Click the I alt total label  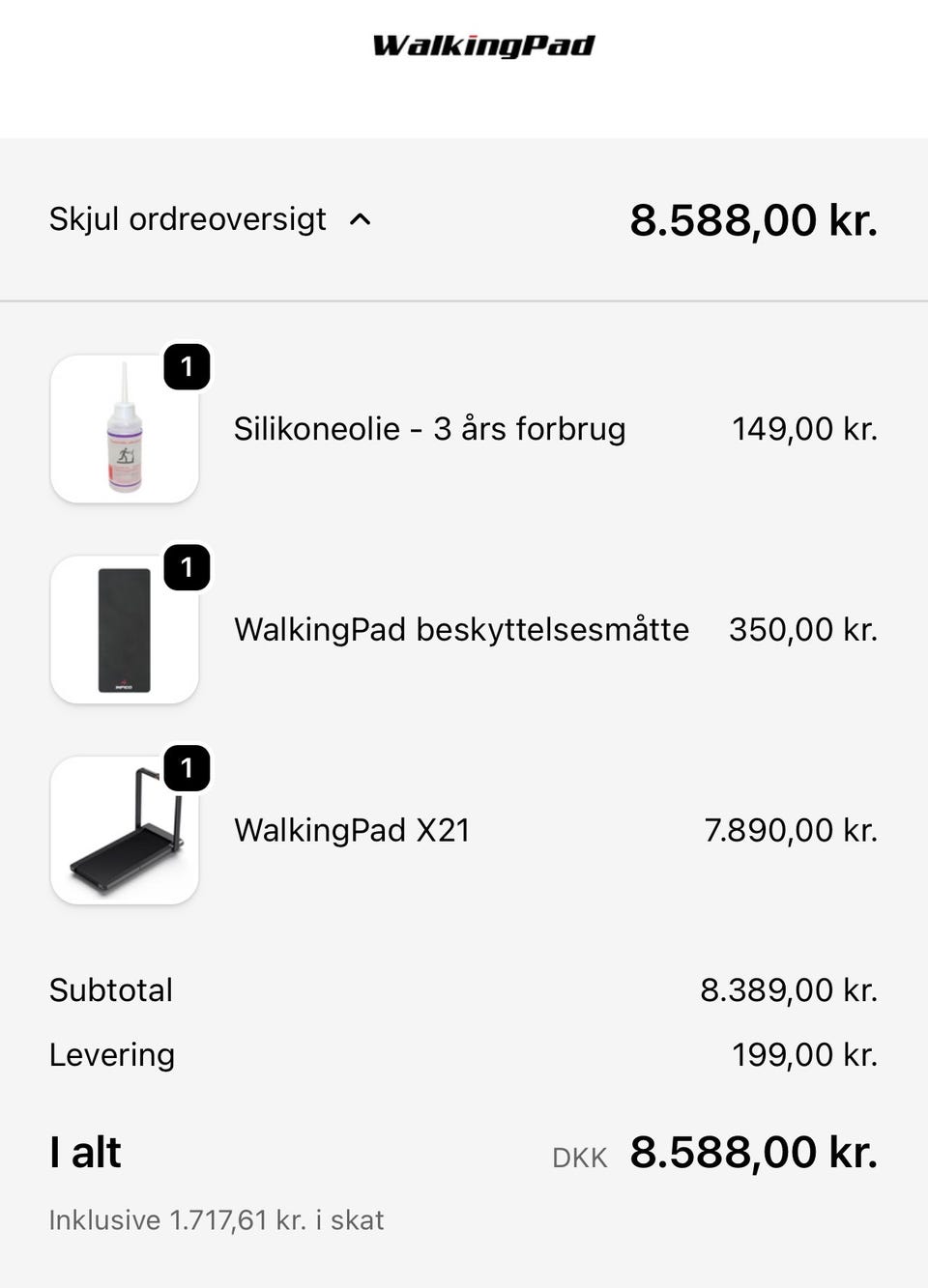pos(85,1152)
